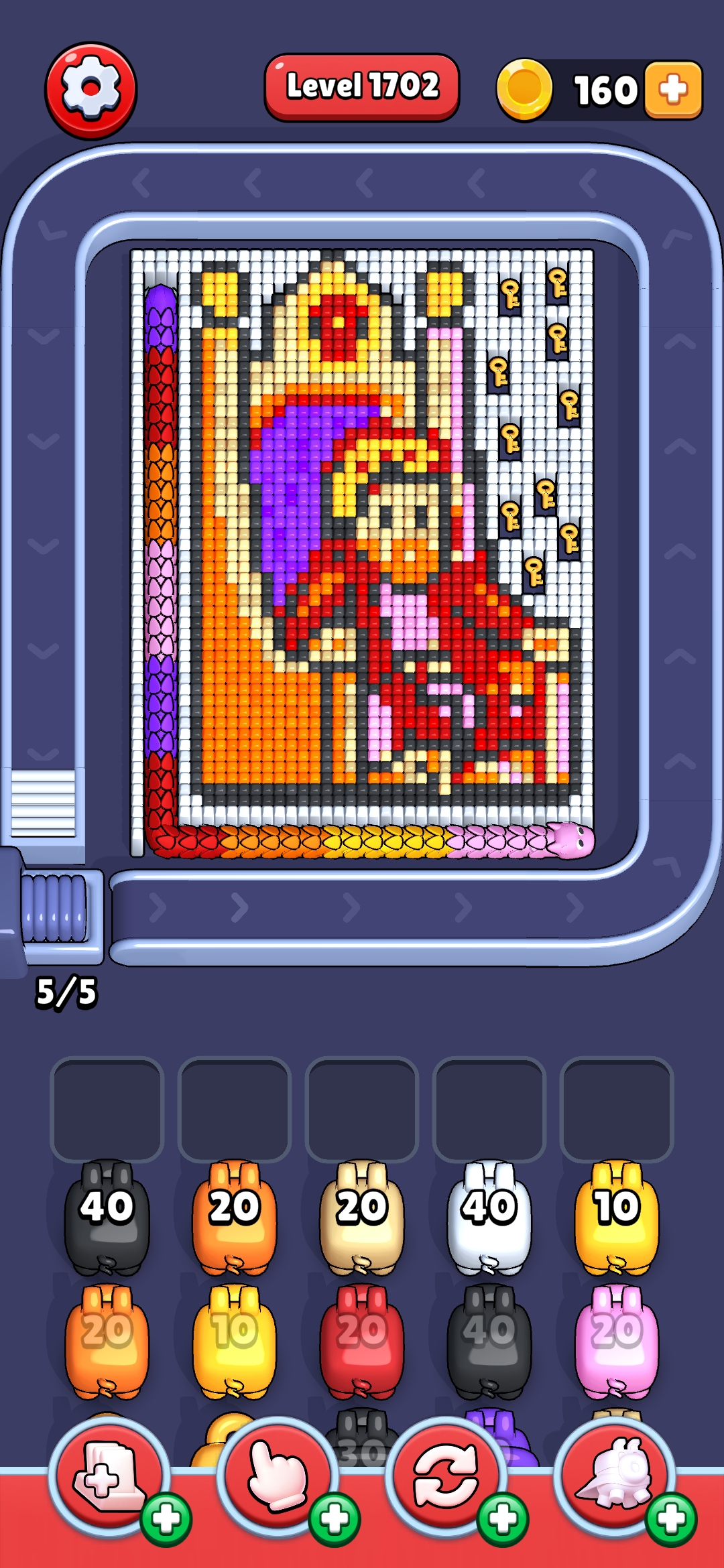
Task: Add more coins with the plus button
Action: (673, 90)
